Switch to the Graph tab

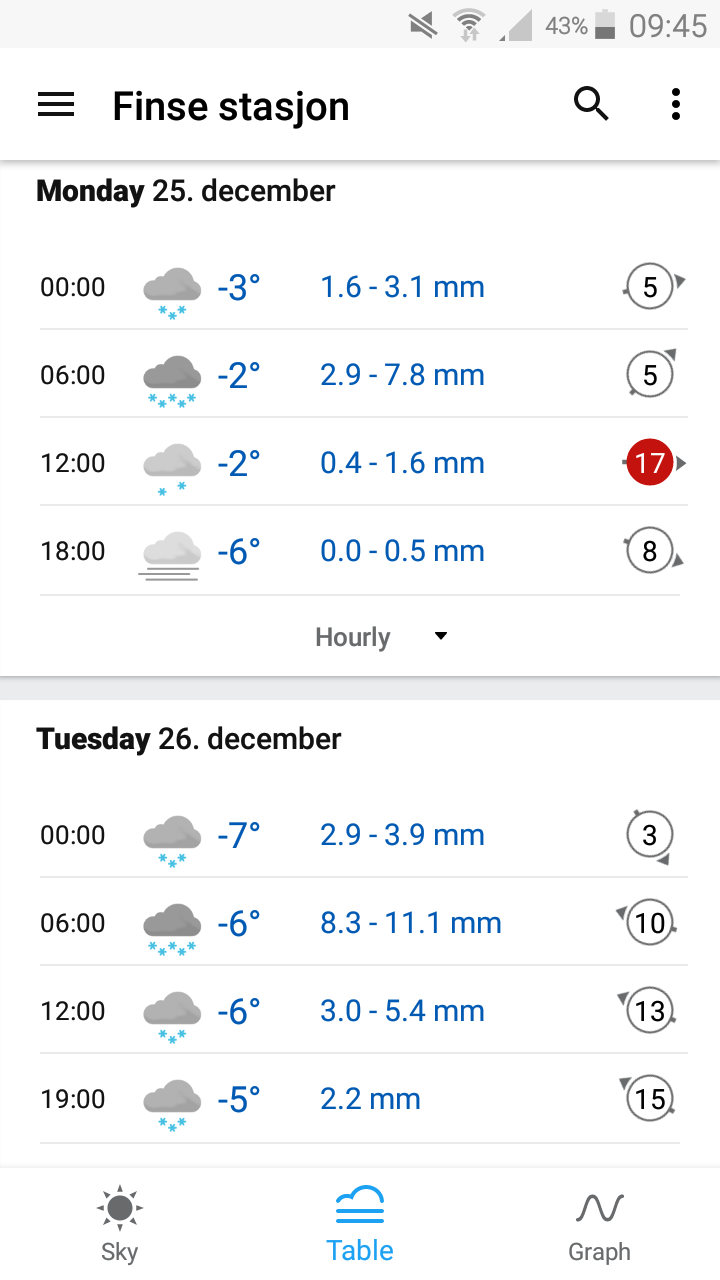tap(600, 1225)
